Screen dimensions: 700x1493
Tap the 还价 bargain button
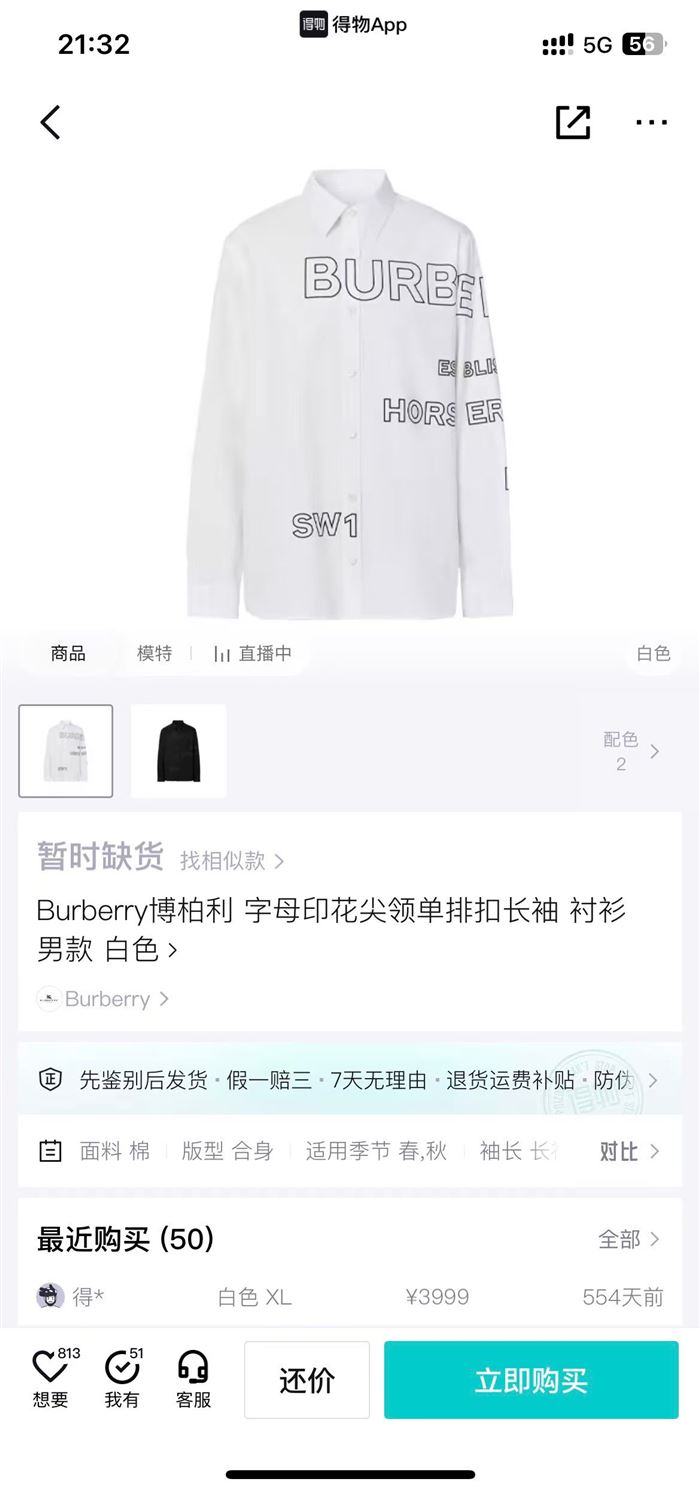click(307, 1380)
